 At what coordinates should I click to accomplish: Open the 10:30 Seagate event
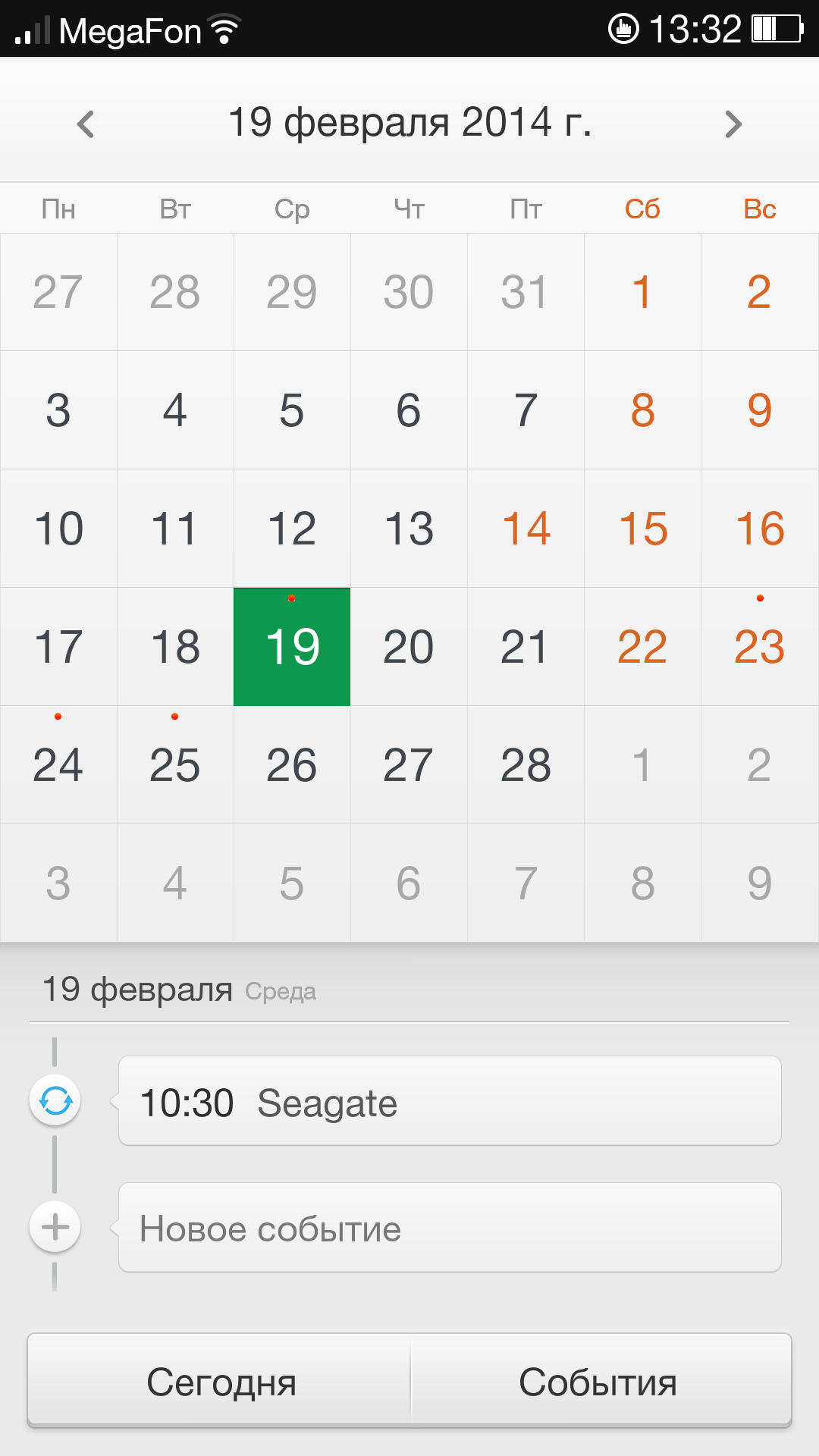coord(450,1101)
